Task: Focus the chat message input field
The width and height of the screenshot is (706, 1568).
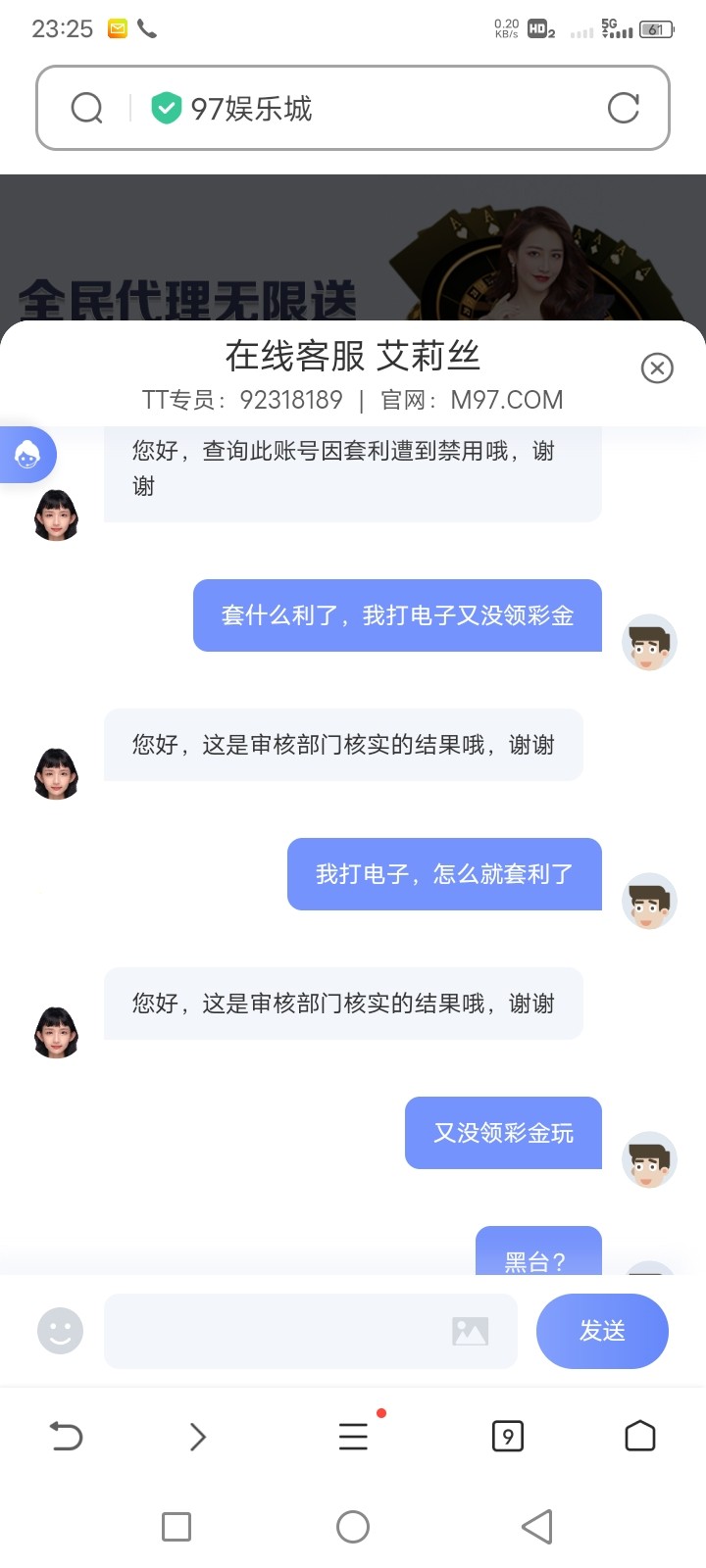Action: [x=275, y=1330]
